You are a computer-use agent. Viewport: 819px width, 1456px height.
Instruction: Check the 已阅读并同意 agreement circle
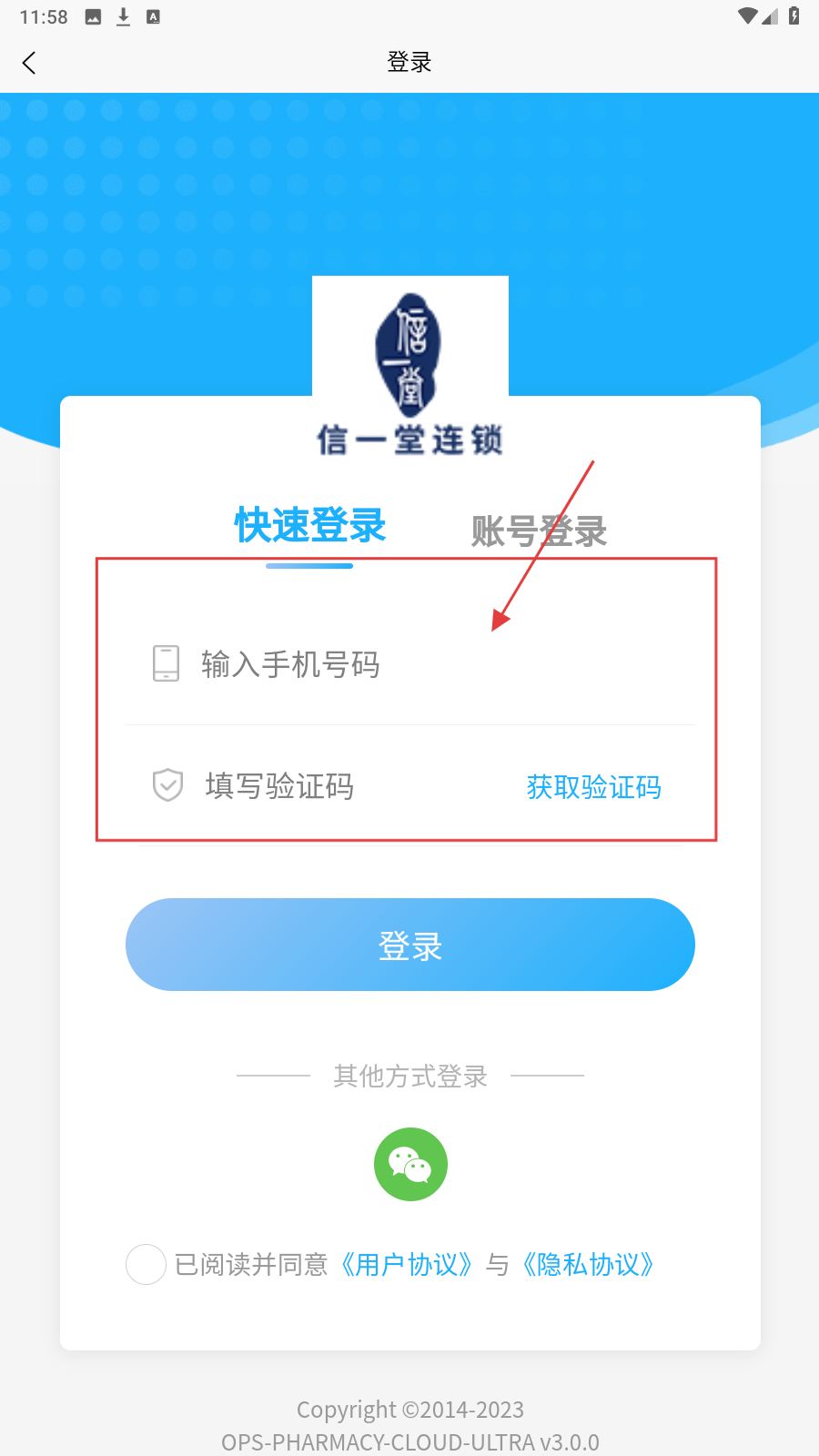(x=146, y=1264)
